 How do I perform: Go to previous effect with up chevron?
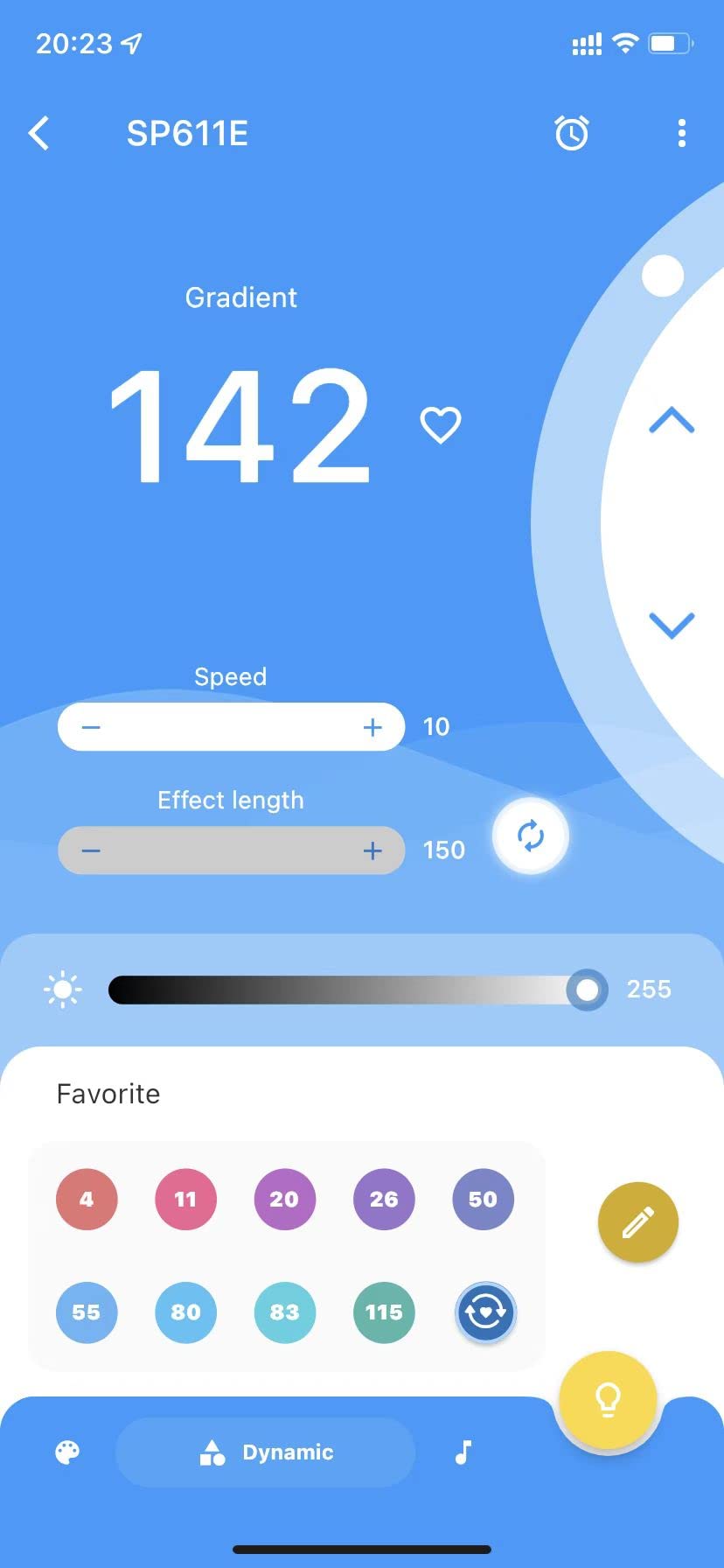click(672, 421)
